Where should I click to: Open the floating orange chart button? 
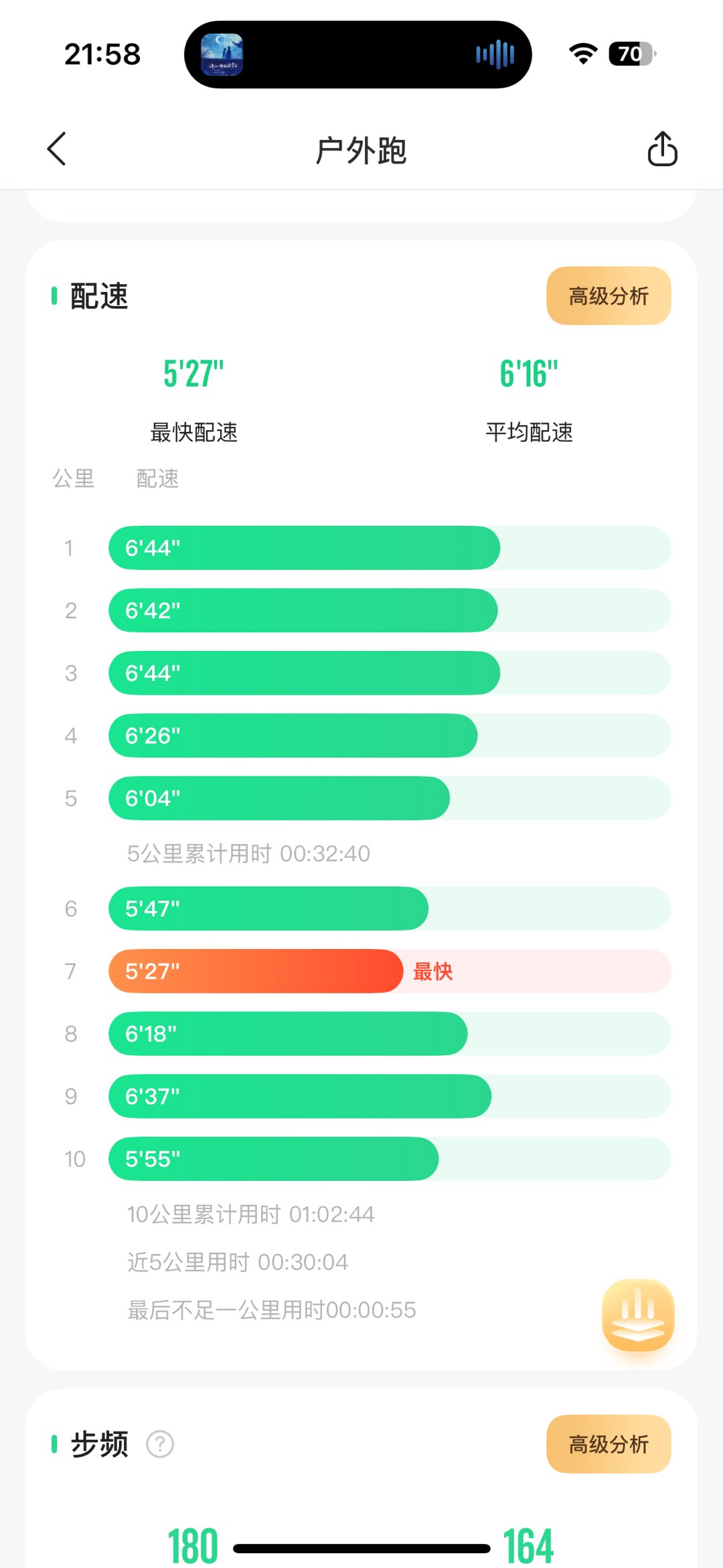638,1315
